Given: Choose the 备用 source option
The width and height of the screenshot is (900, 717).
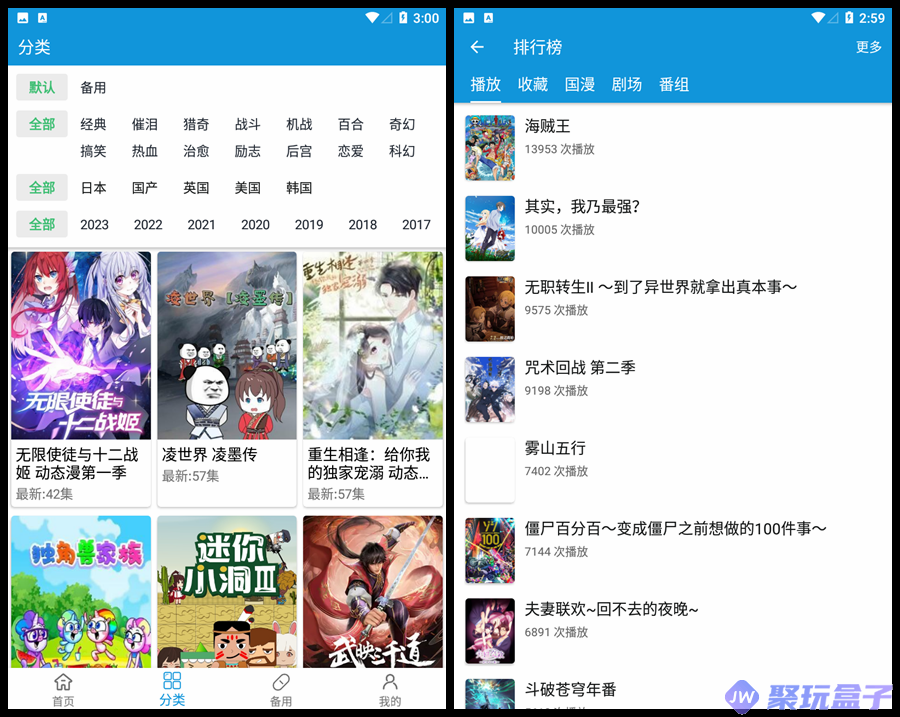Looking at the screenshot, I should [x=93, y=88].
